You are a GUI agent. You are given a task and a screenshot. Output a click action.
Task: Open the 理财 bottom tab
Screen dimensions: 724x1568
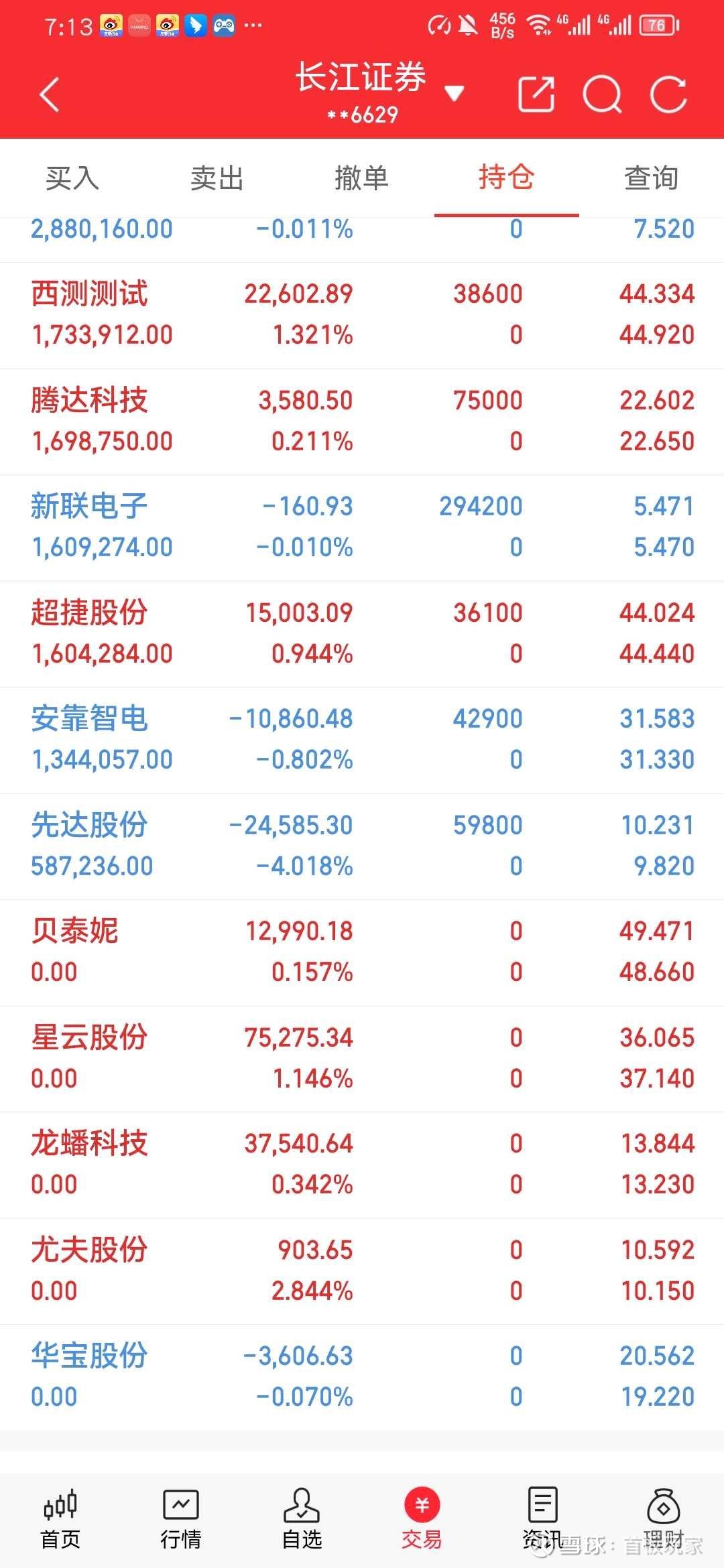(664, 1518)
